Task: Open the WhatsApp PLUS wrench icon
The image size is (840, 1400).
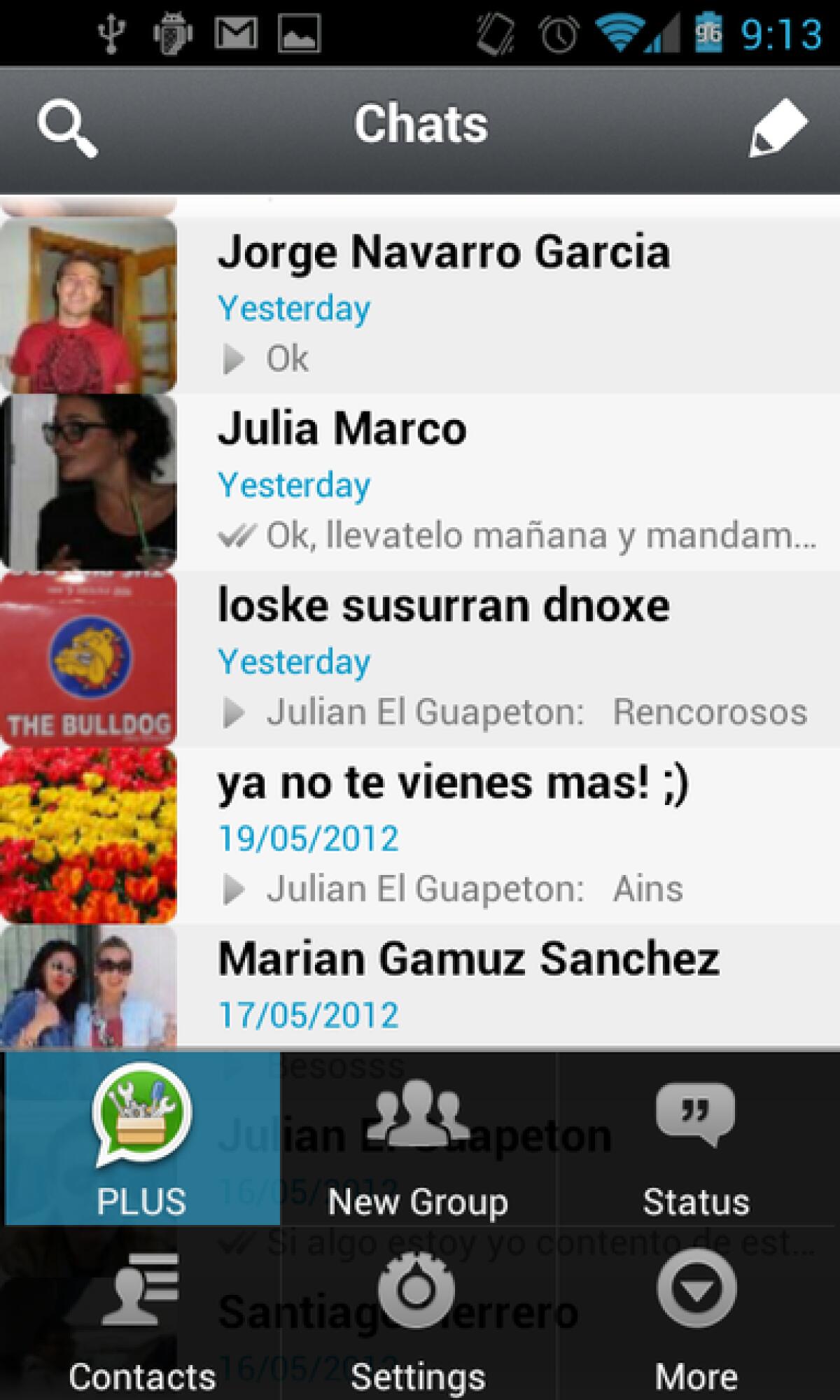Action: 140,1120
